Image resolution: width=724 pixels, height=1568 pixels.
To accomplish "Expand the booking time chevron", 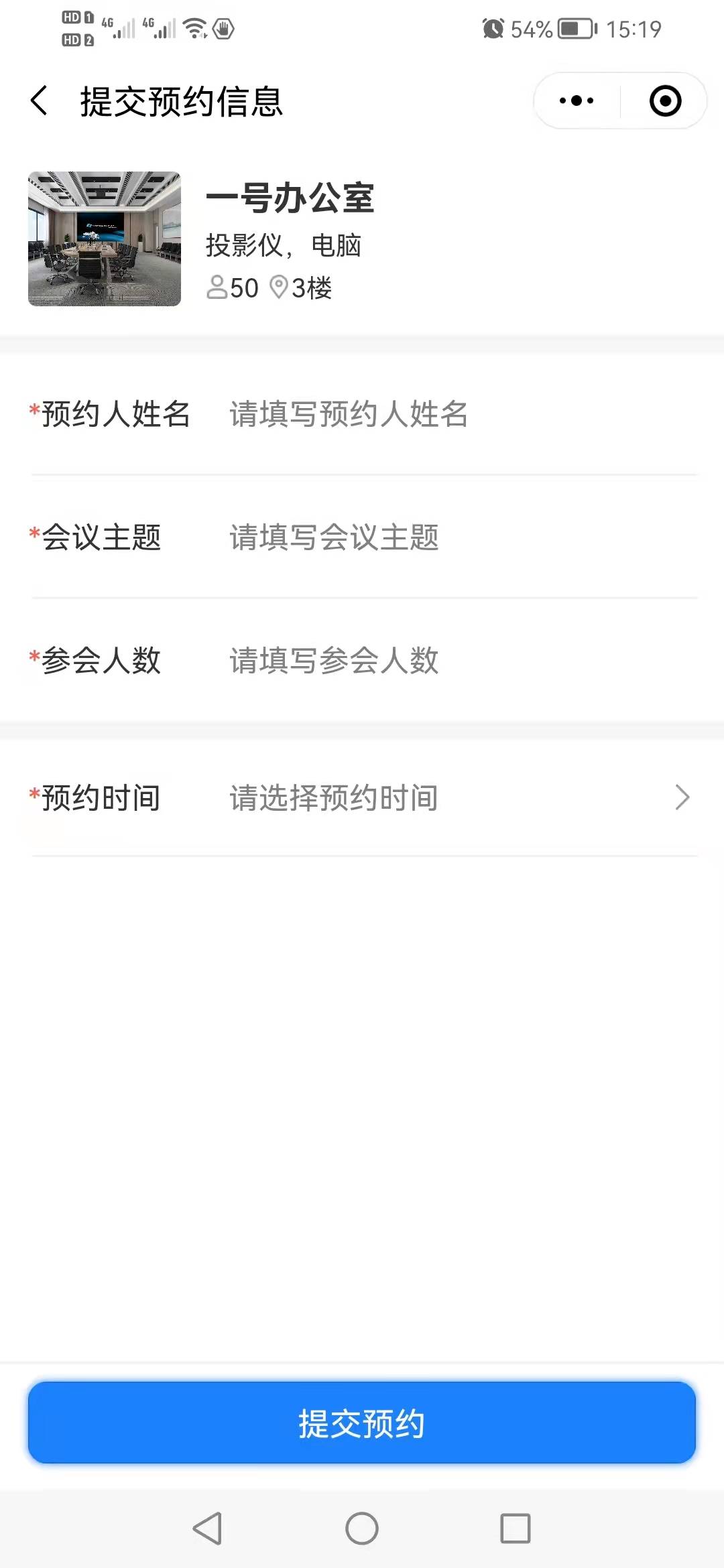I will [682, 797].
